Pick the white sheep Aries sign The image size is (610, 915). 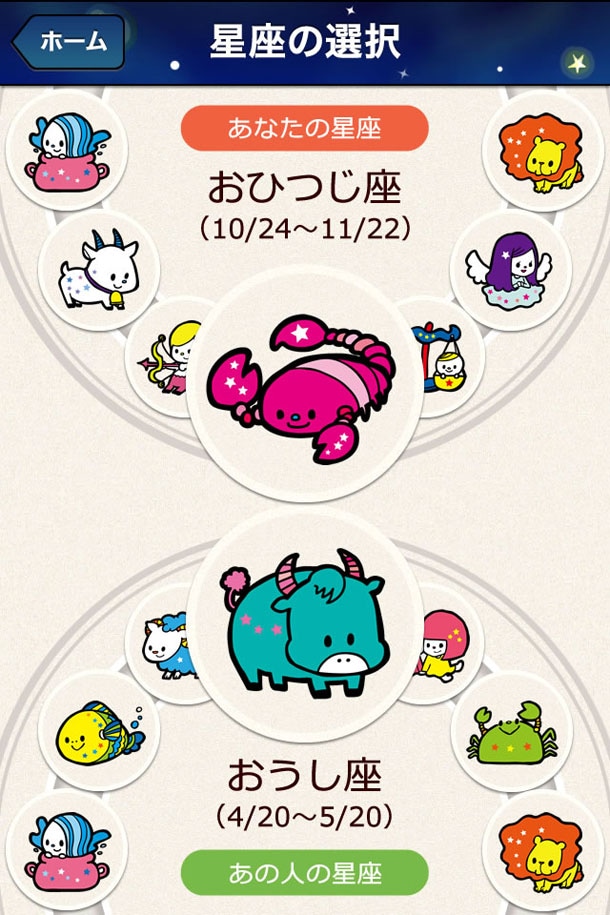[160, 642]
